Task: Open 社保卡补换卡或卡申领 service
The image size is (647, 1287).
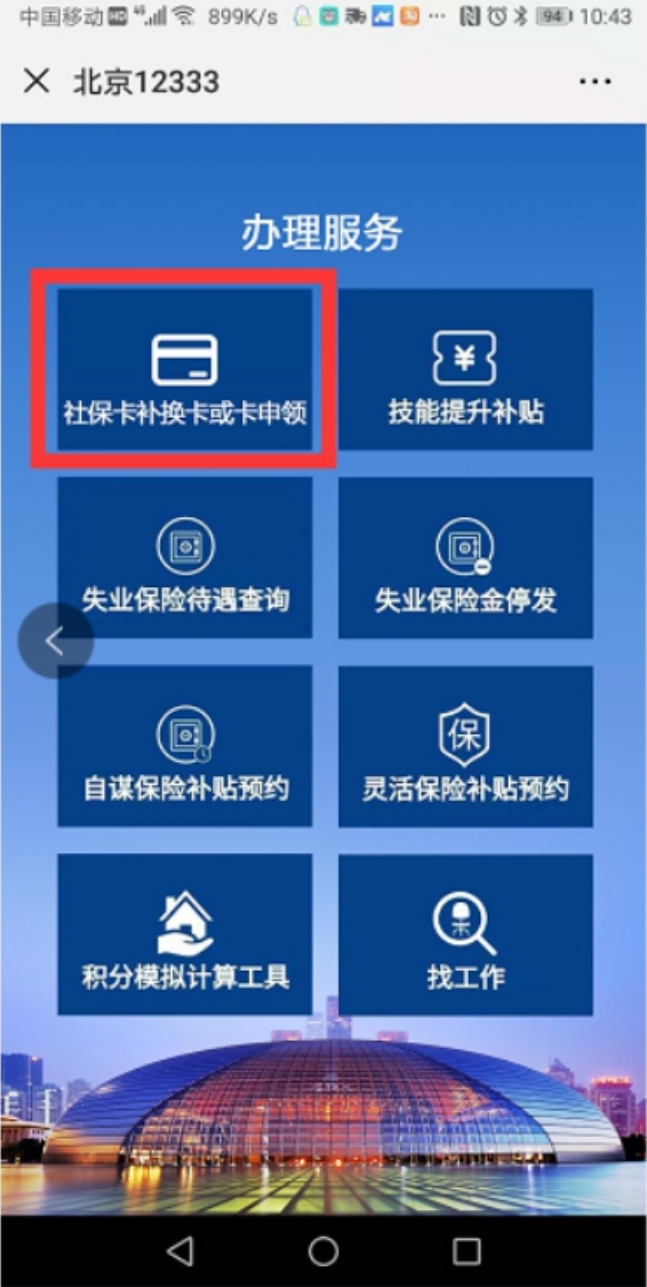Action: point(185,370)
